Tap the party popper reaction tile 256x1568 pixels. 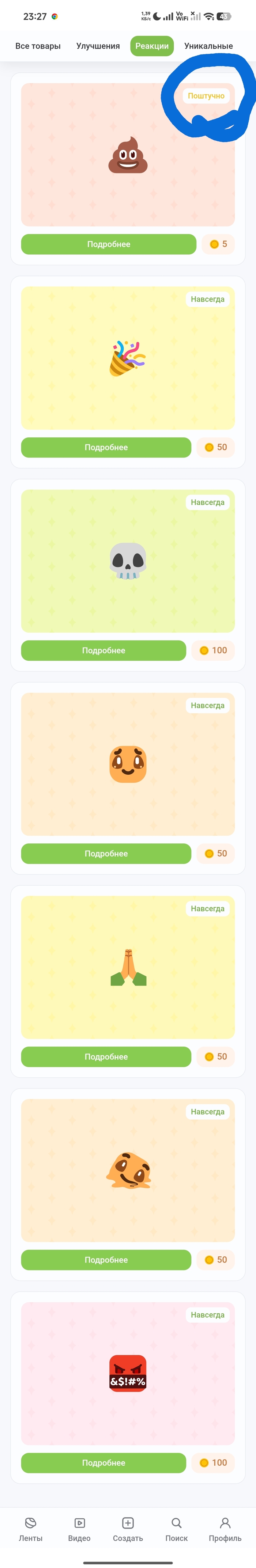click(x=128, y=358)
